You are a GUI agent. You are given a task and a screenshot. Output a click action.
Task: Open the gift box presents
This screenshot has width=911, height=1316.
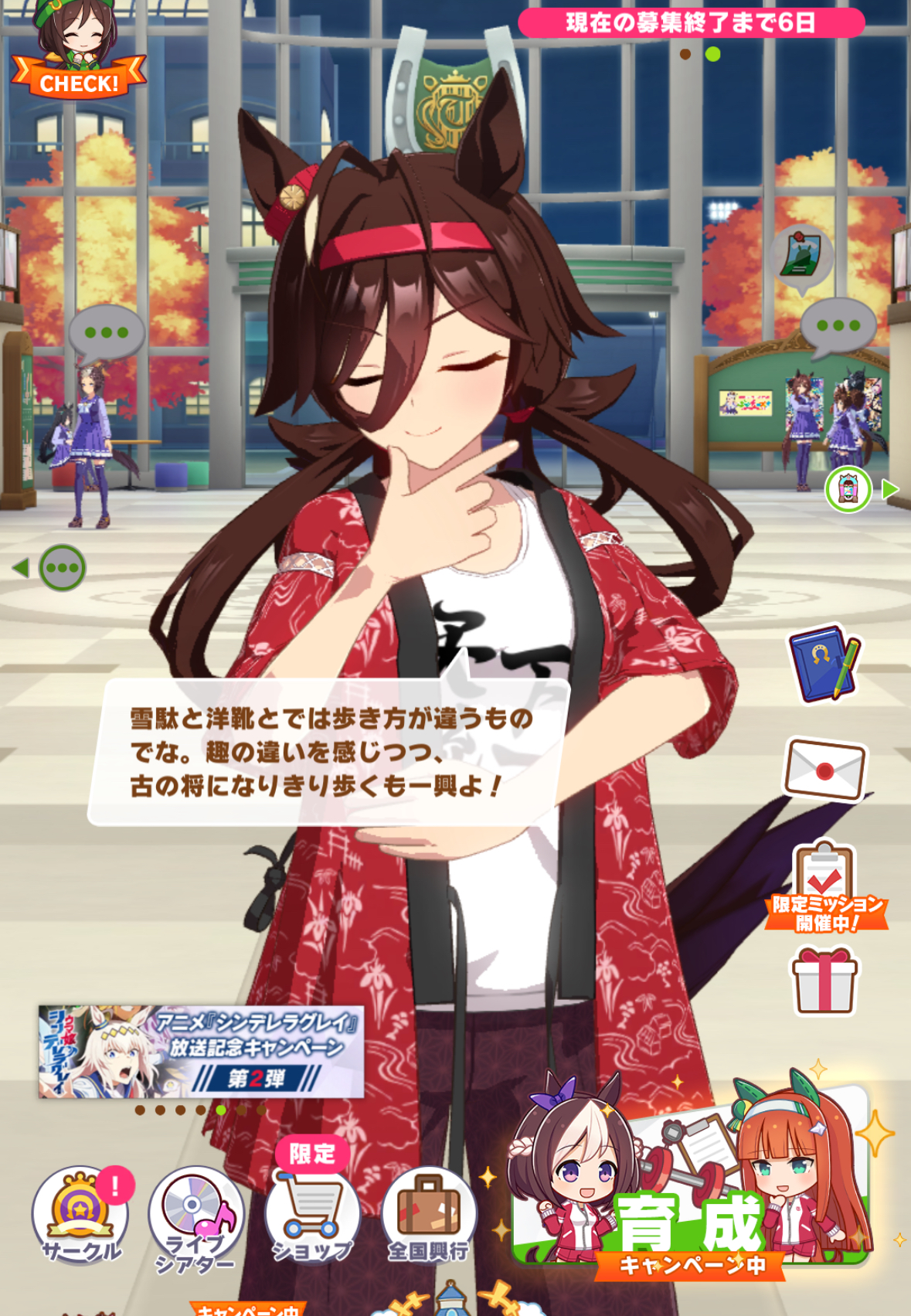pyautogui.click(x=824, y=981)
